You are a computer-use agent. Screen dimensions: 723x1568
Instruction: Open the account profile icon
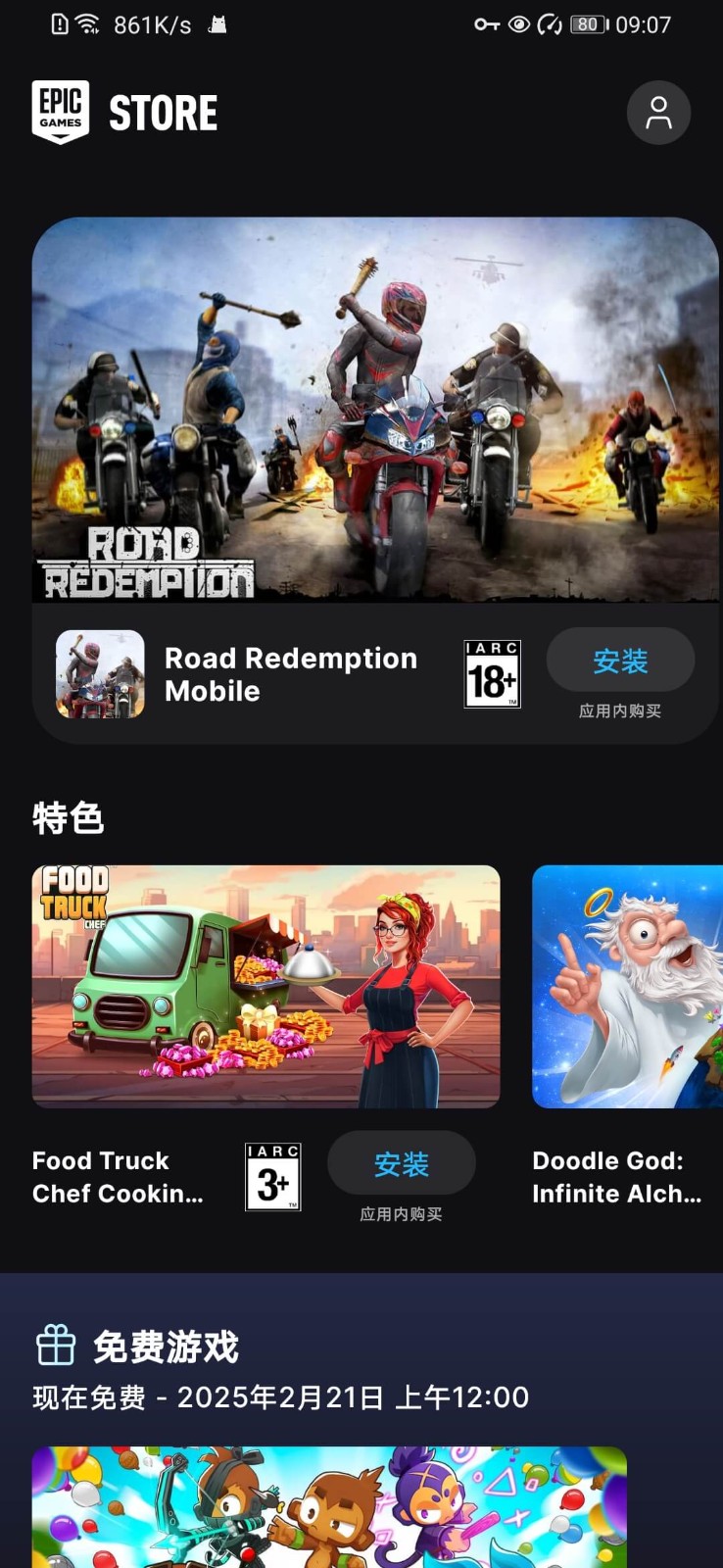click(x=658, y=113)
